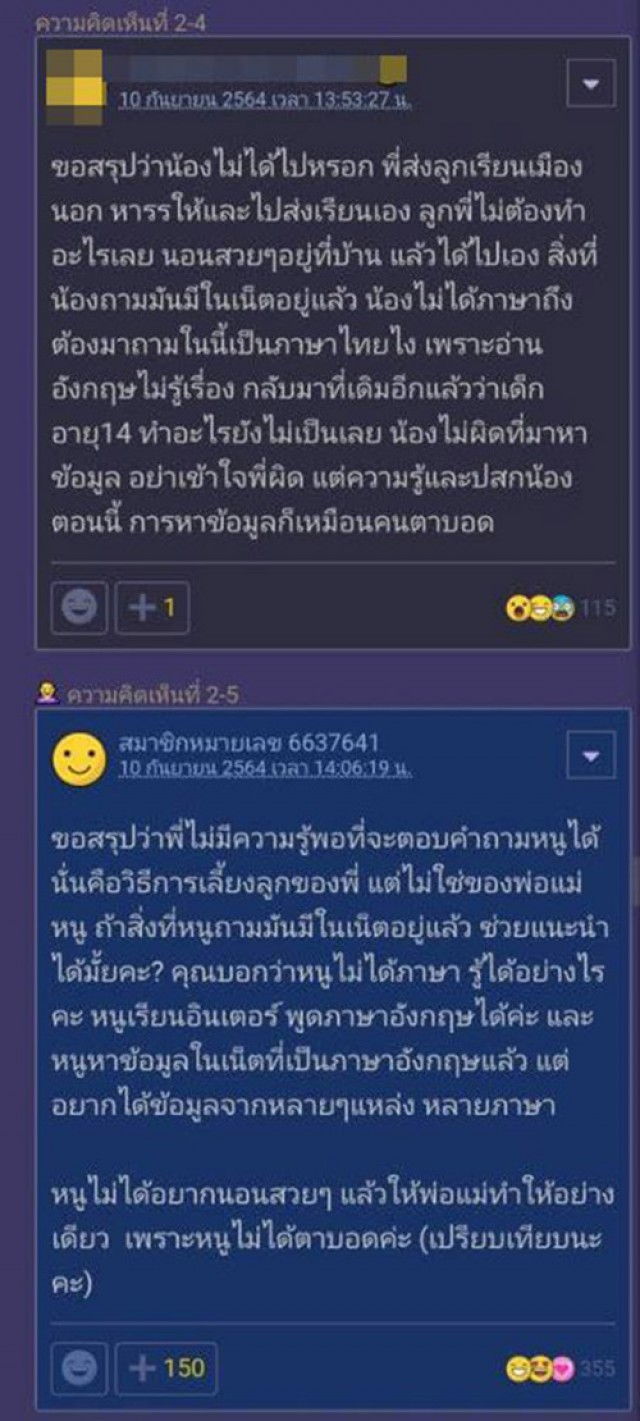Image resolution: width=640 pixels, height=1421 pixels.
Task: Open profile of สมาชิกหมายเลข 6637641
Action: [250, 743]
